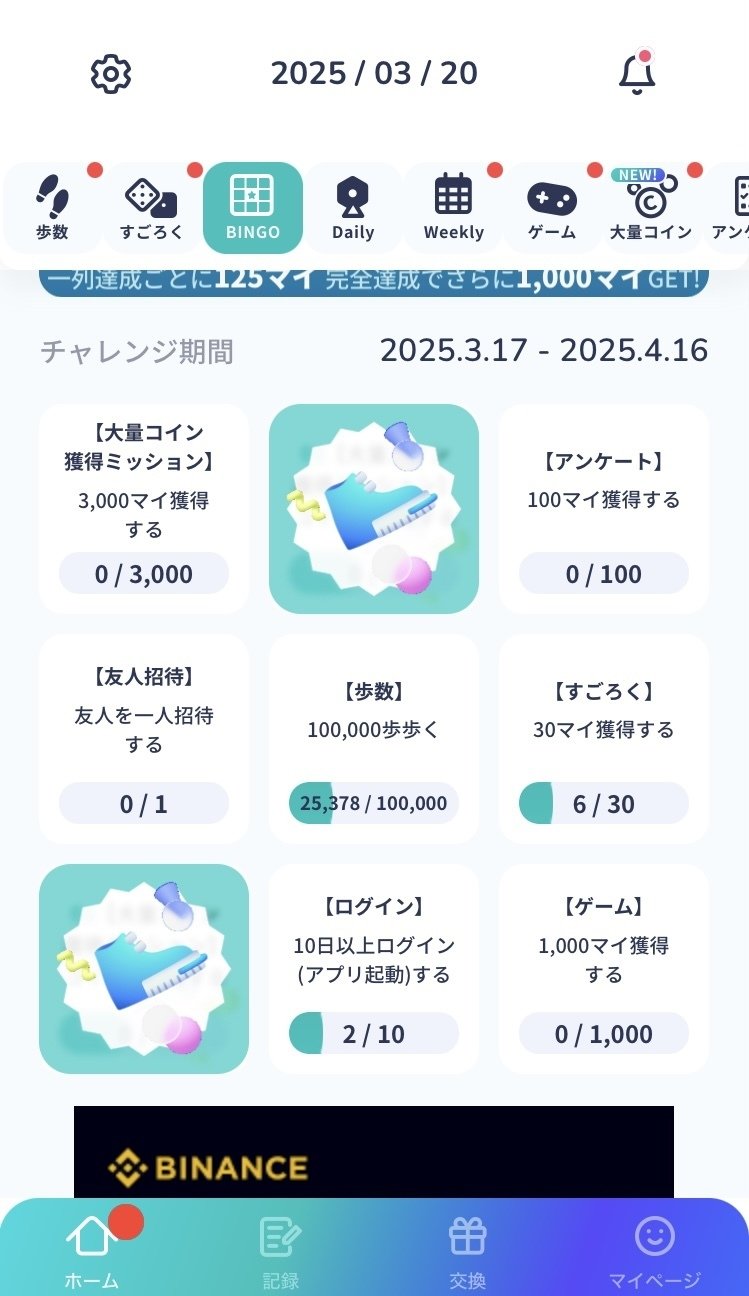
Task: Select the ゲーム gamepad icon
Action: coord(553,198)
